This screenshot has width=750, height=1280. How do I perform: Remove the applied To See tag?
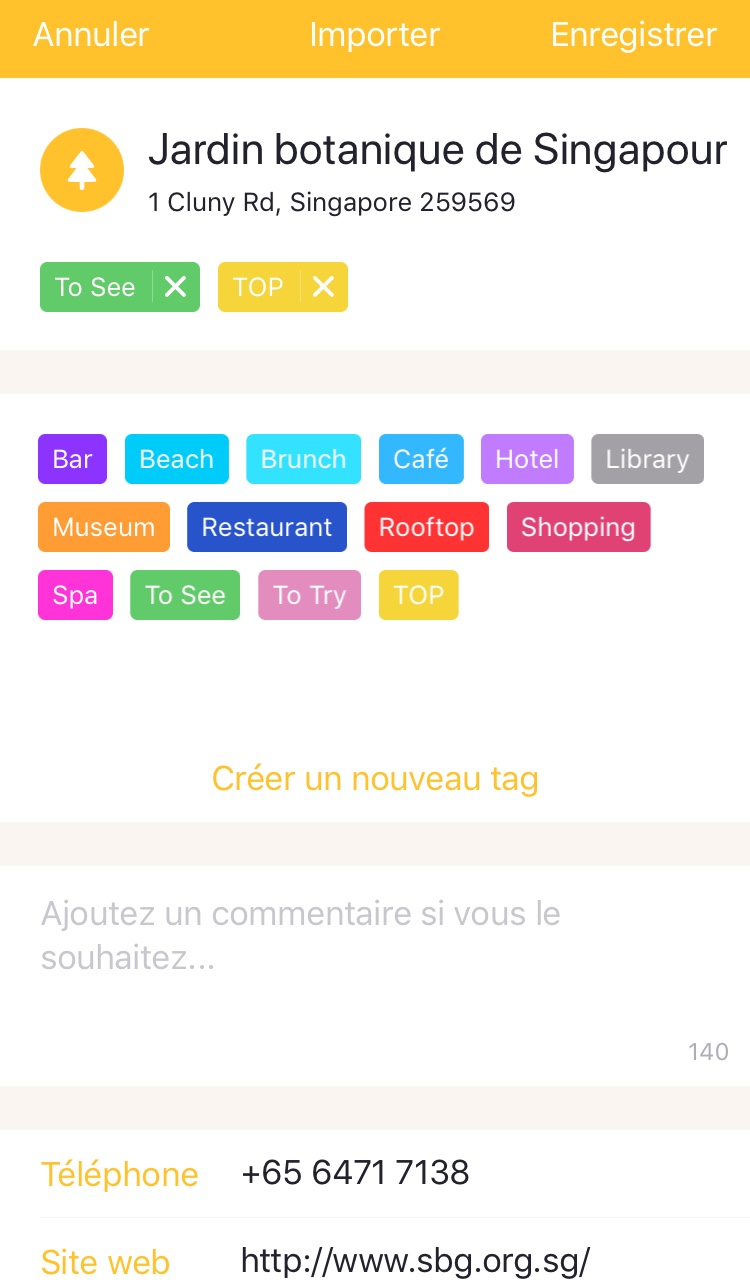click(175, 287)
